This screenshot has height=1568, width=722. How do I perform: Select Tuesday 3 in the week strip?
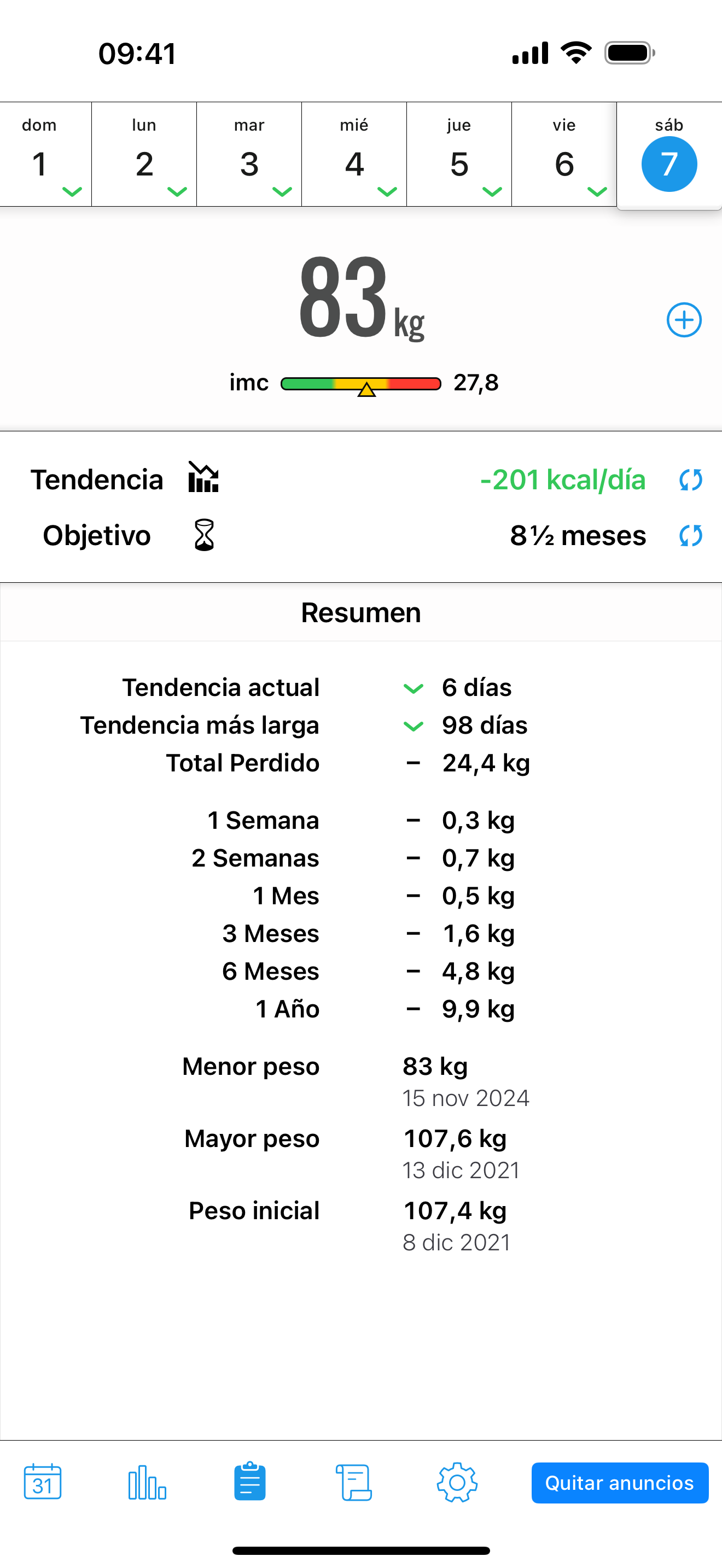pos(249,155)
